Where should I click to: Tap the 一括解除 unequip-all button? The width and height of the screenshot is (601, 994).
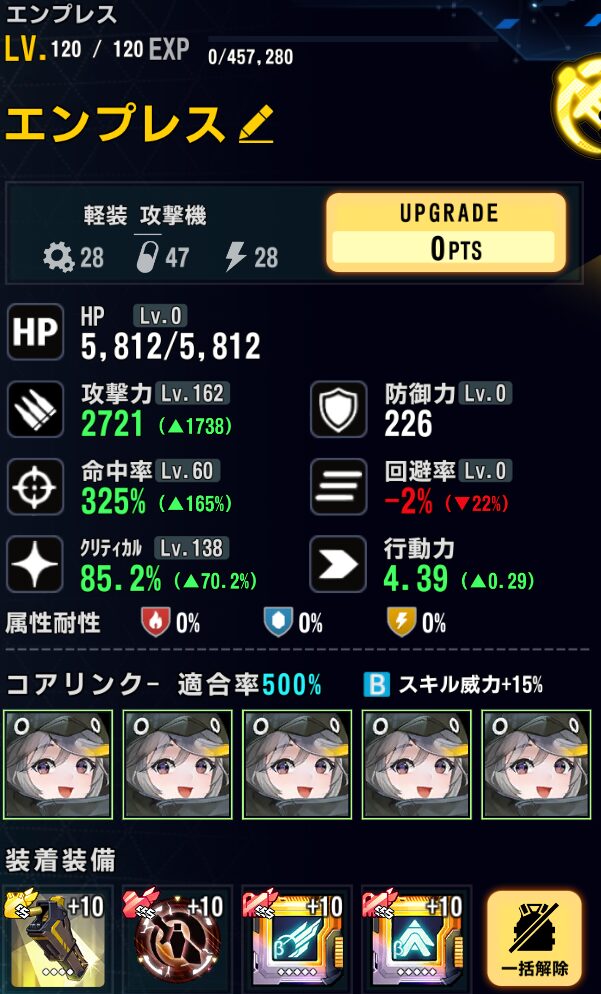534,938
